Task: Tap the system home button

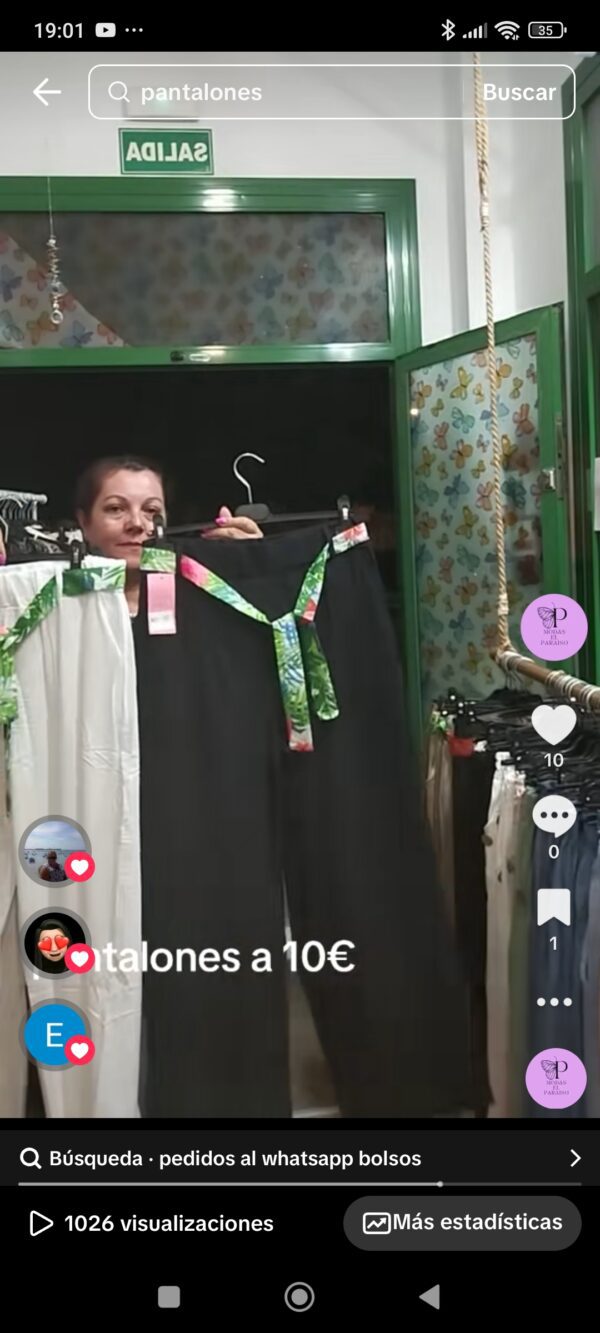Action: point(299,1297)
